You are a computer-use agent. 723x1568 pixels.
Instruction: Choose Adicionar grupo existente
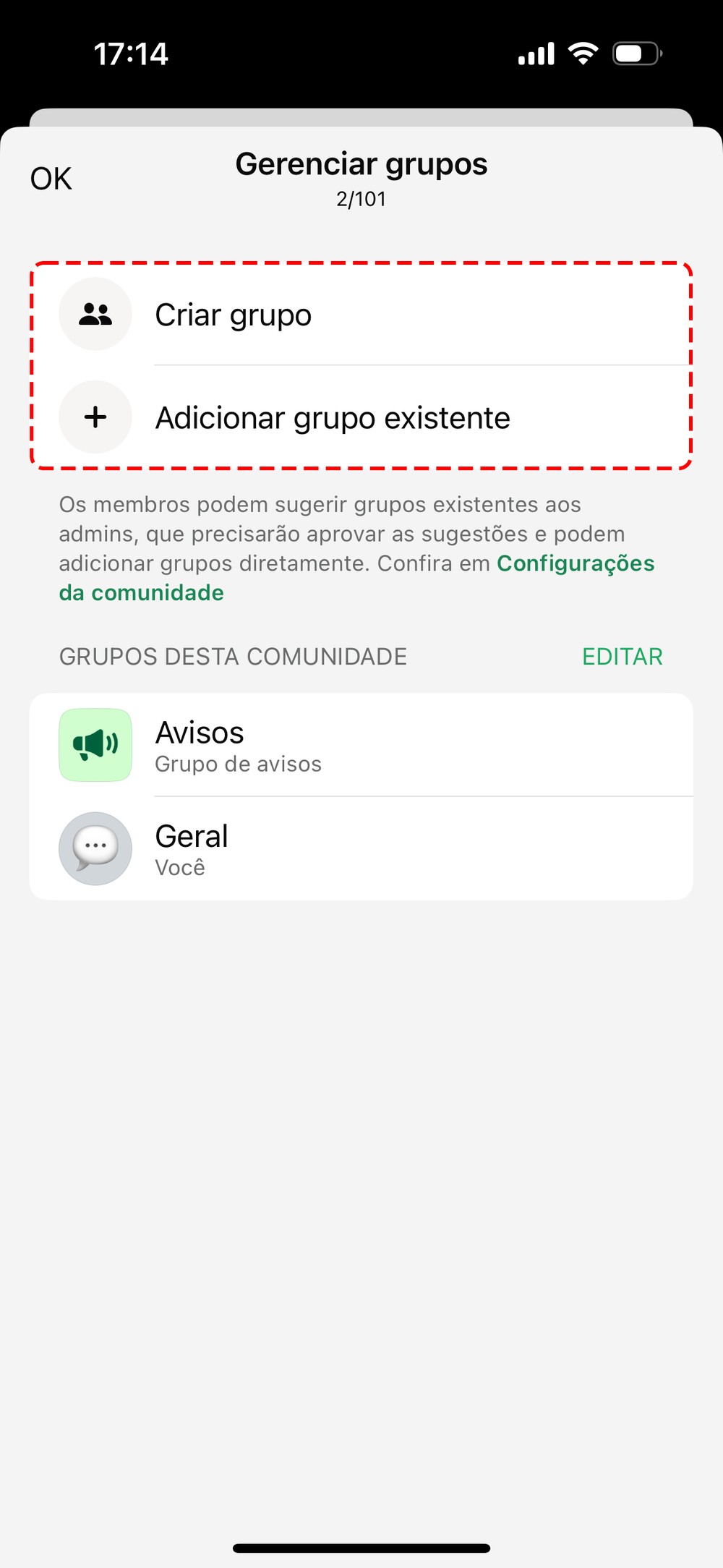(x=333, y=418)
